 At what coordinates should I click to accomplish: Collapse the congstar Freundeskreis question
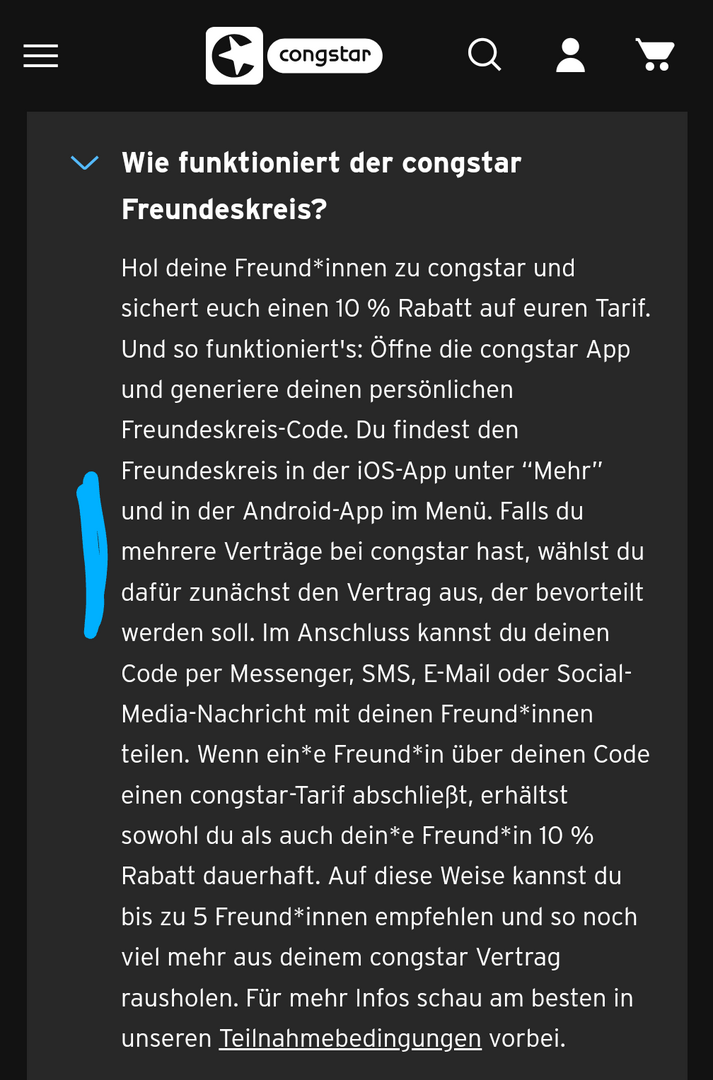click(x=85, y=163)
